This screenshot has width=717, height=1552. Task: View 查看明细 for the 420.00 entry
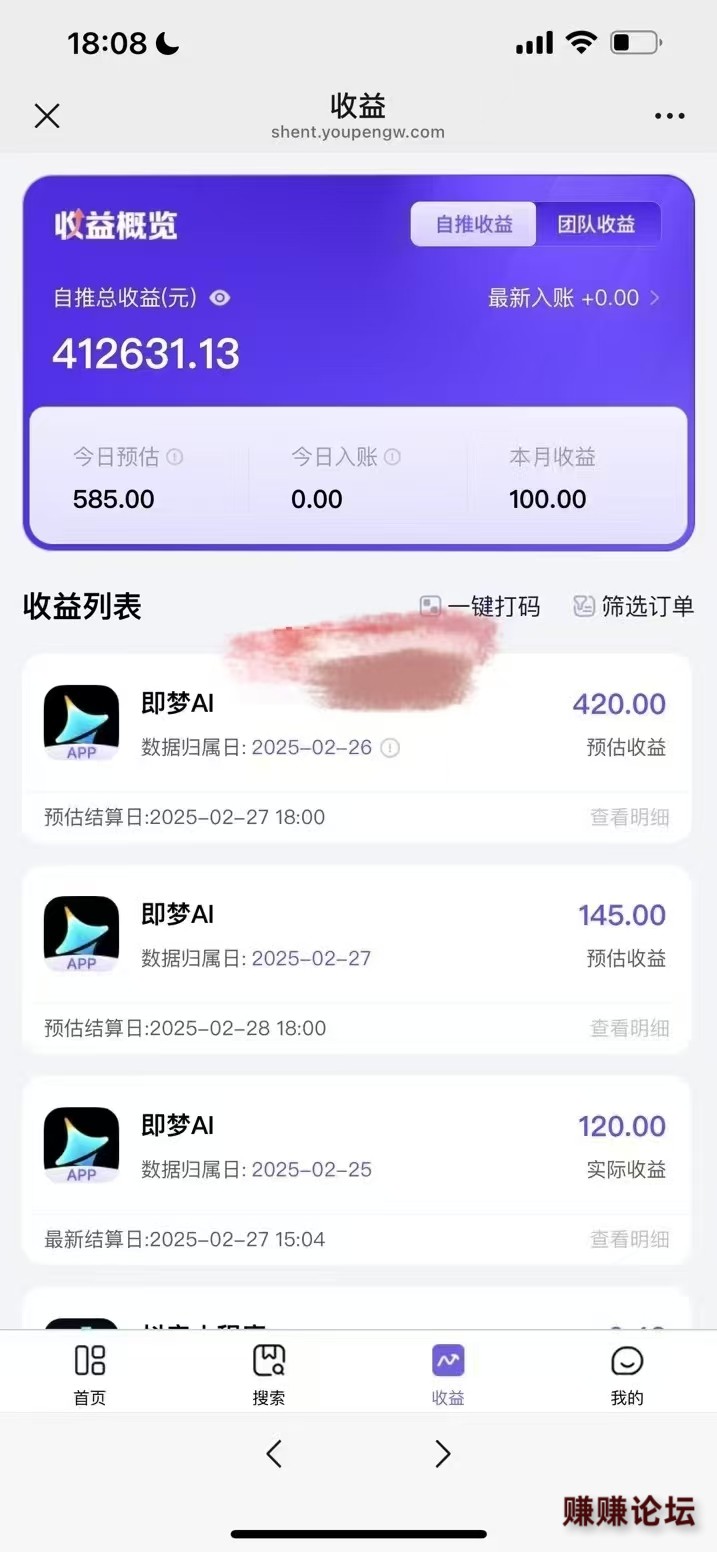point(629,817)
